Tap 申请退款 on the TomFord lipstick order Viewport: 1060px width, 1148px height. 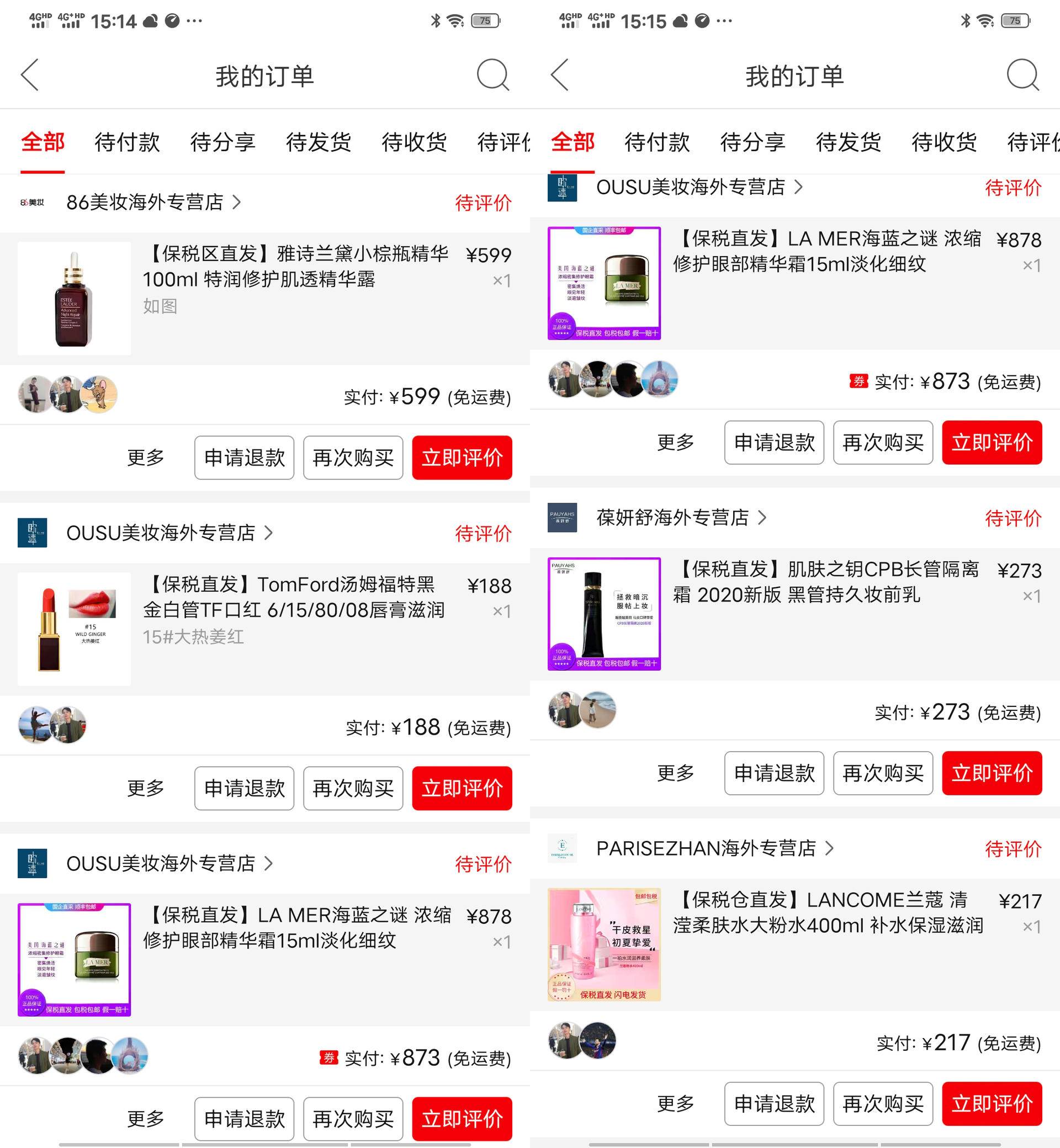click(244, 788)
